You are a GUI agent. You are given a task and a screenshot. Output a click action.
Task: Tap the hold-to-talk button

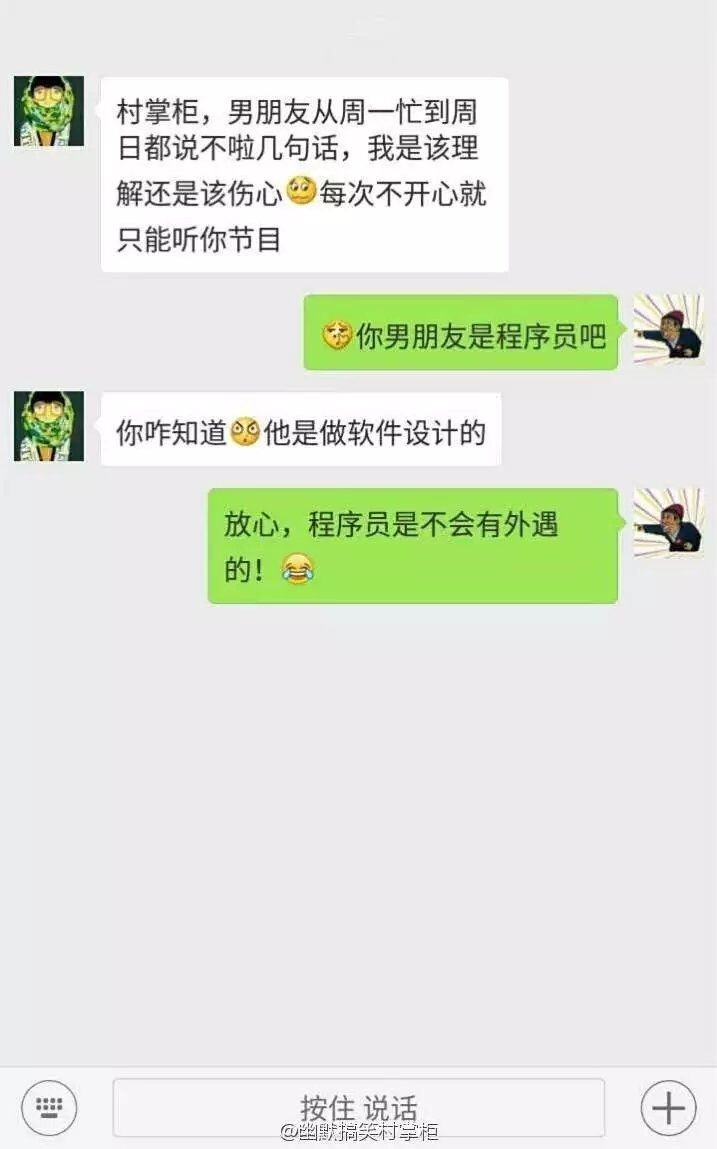(358, 1107)
